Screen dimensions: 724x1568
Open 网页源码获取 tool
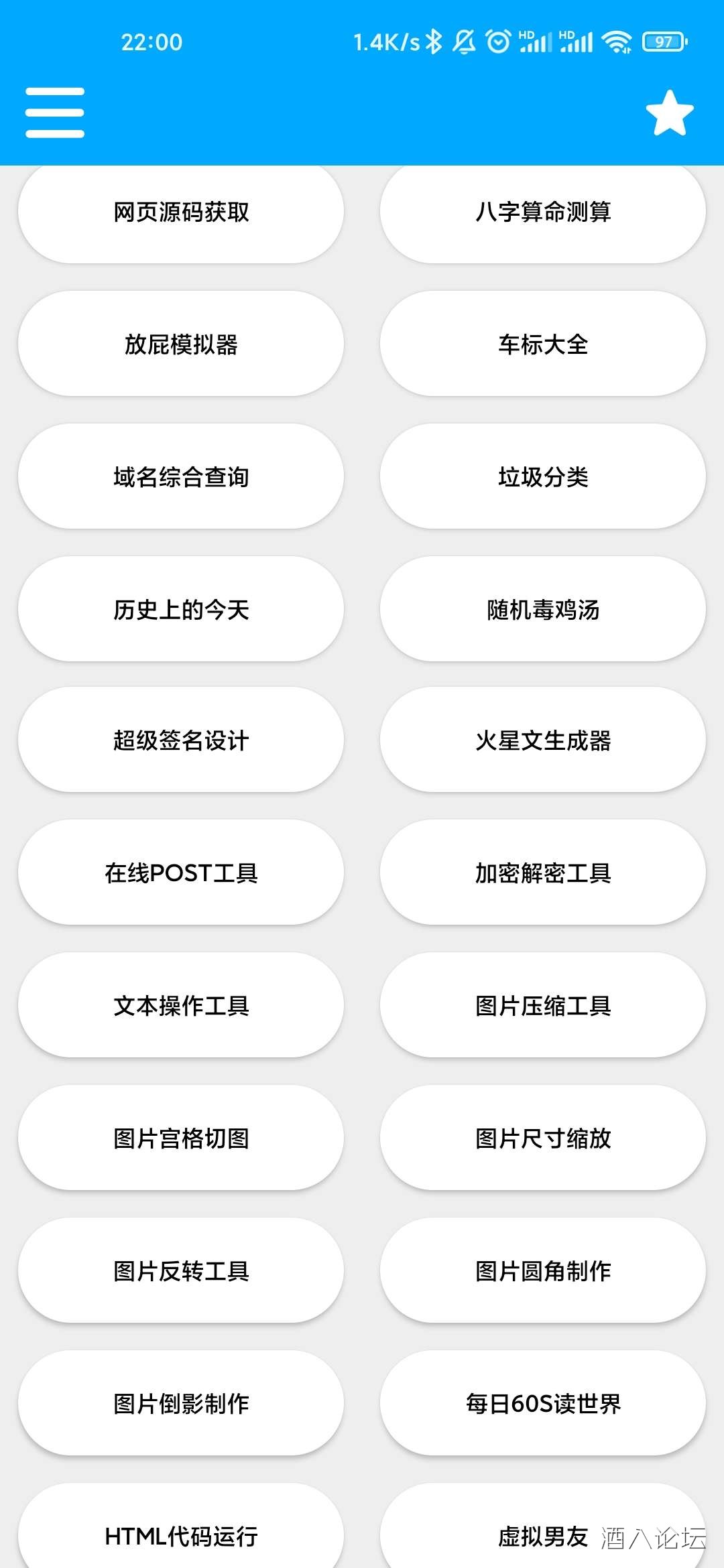tap(181, 212)
